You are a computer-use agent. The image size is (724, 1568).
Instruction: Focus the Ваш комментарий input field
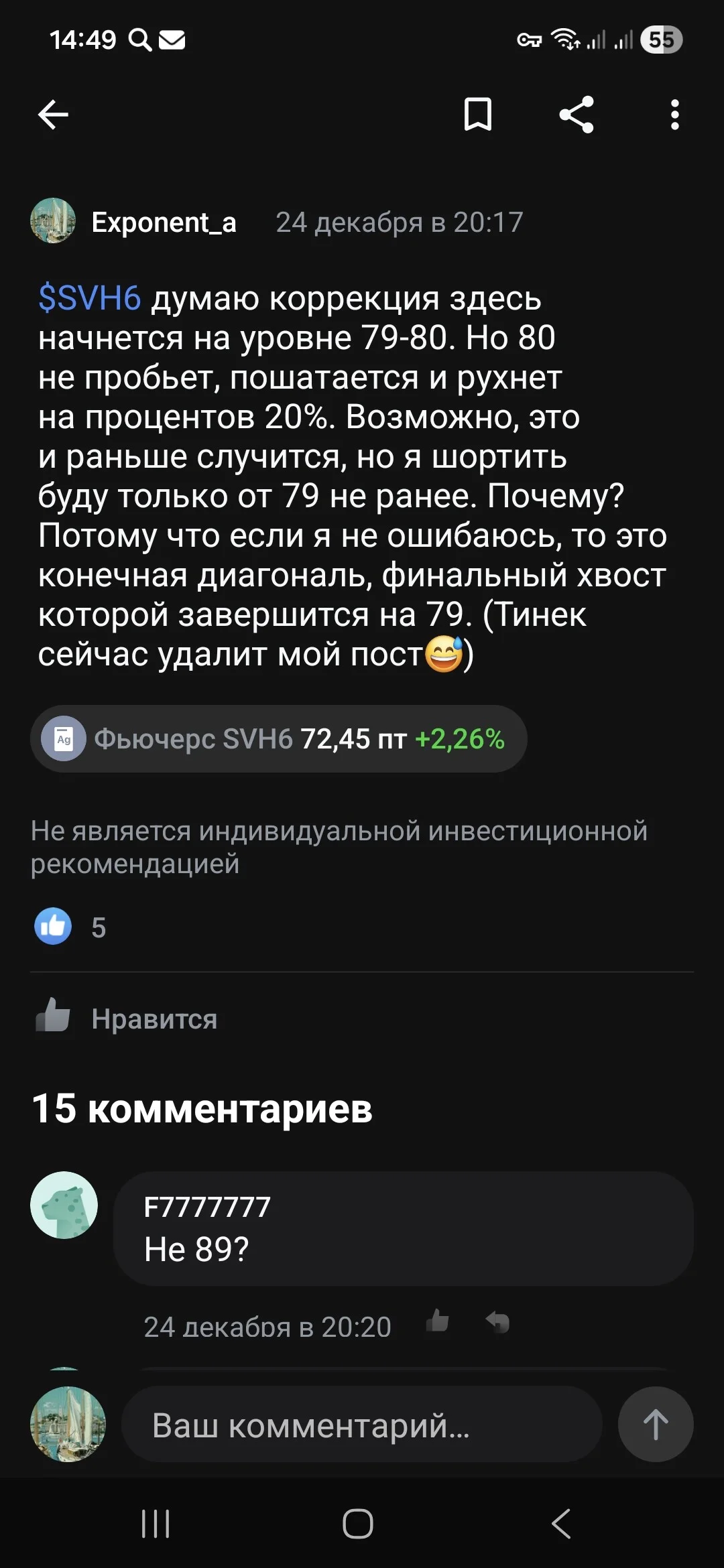click(361, 1424)
